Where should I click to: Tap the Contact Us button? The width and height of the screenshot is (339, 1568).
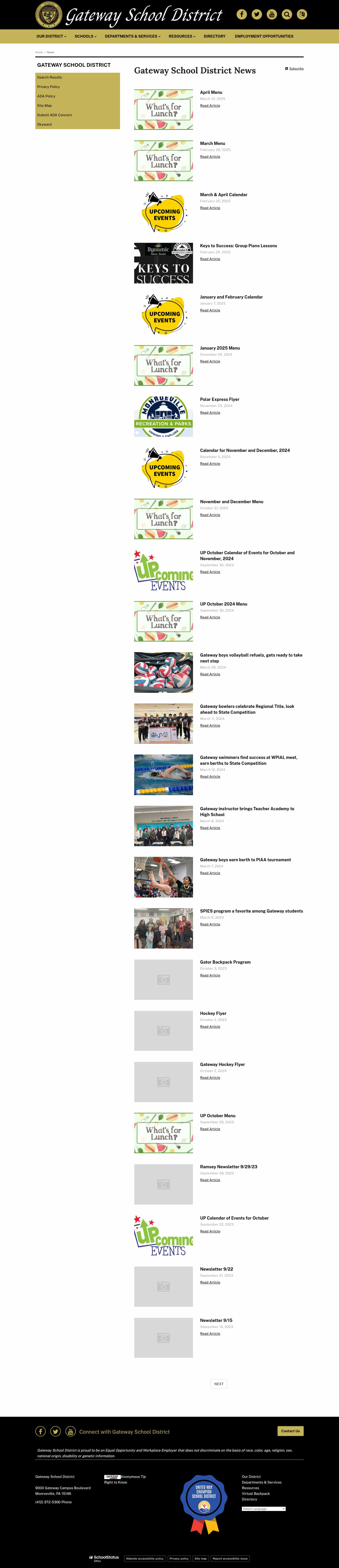tap(290, 1431)
